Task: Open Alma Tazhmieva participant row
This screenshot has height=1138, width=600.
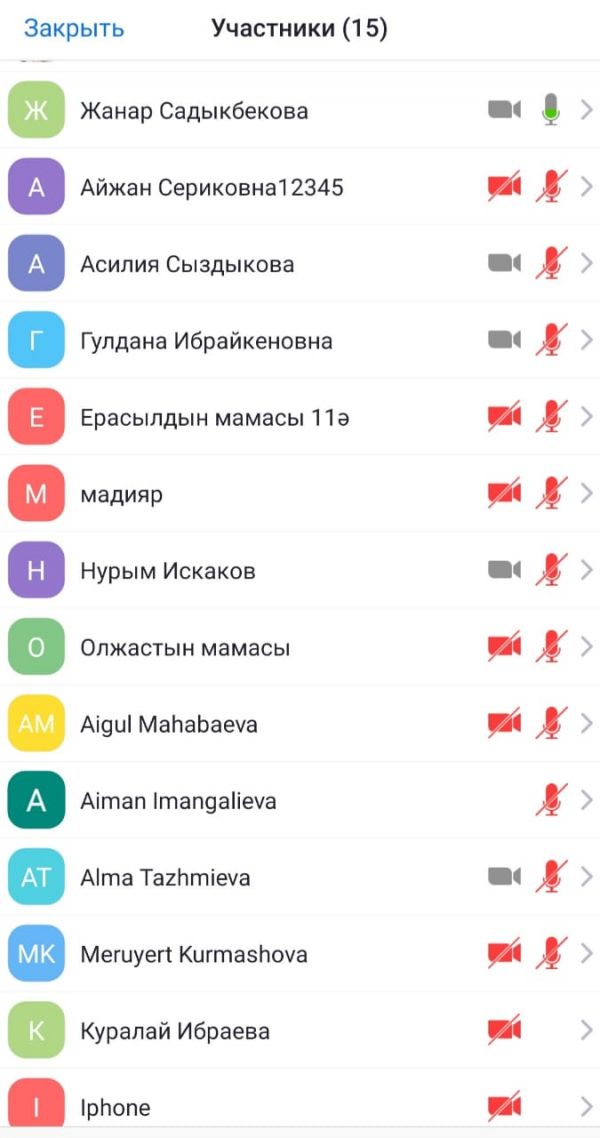Action: point(165,878)
